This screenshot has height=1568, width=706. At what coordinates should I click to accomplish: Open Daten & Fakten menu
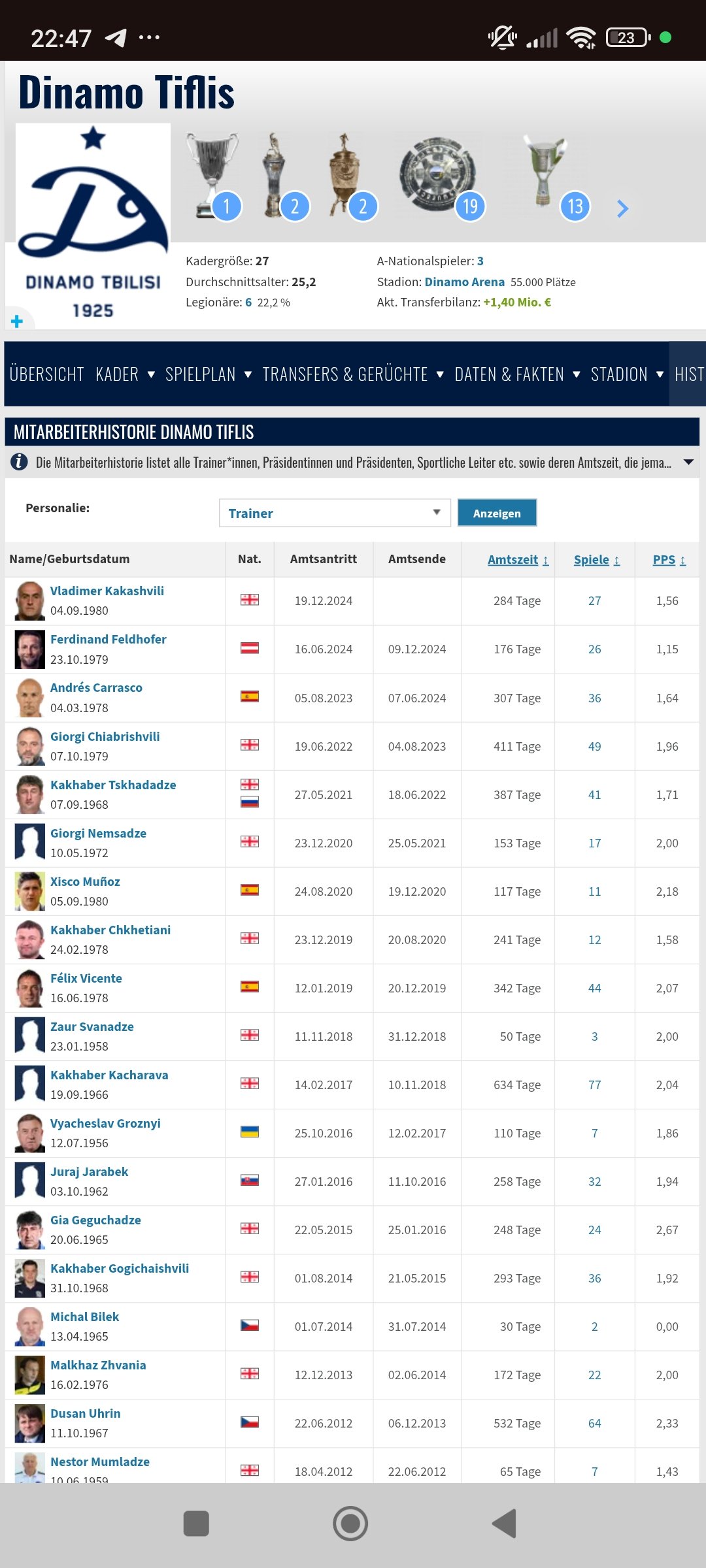click(x=517, y=374)
